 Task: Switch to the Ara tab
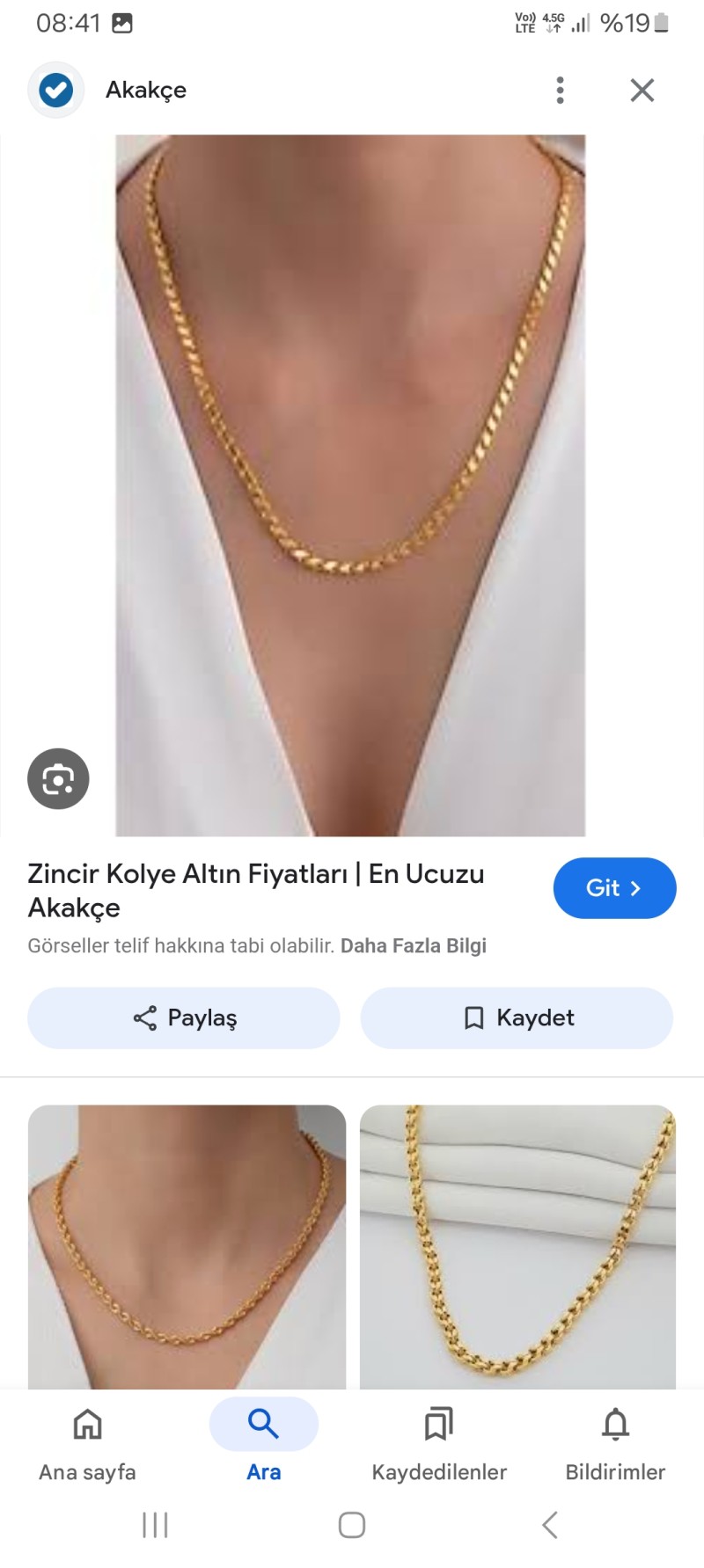263,1442
